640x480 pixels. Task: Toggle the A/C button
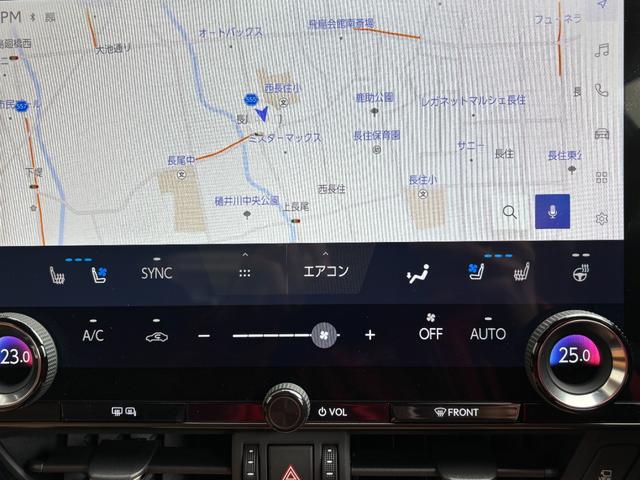click(93, 335)
